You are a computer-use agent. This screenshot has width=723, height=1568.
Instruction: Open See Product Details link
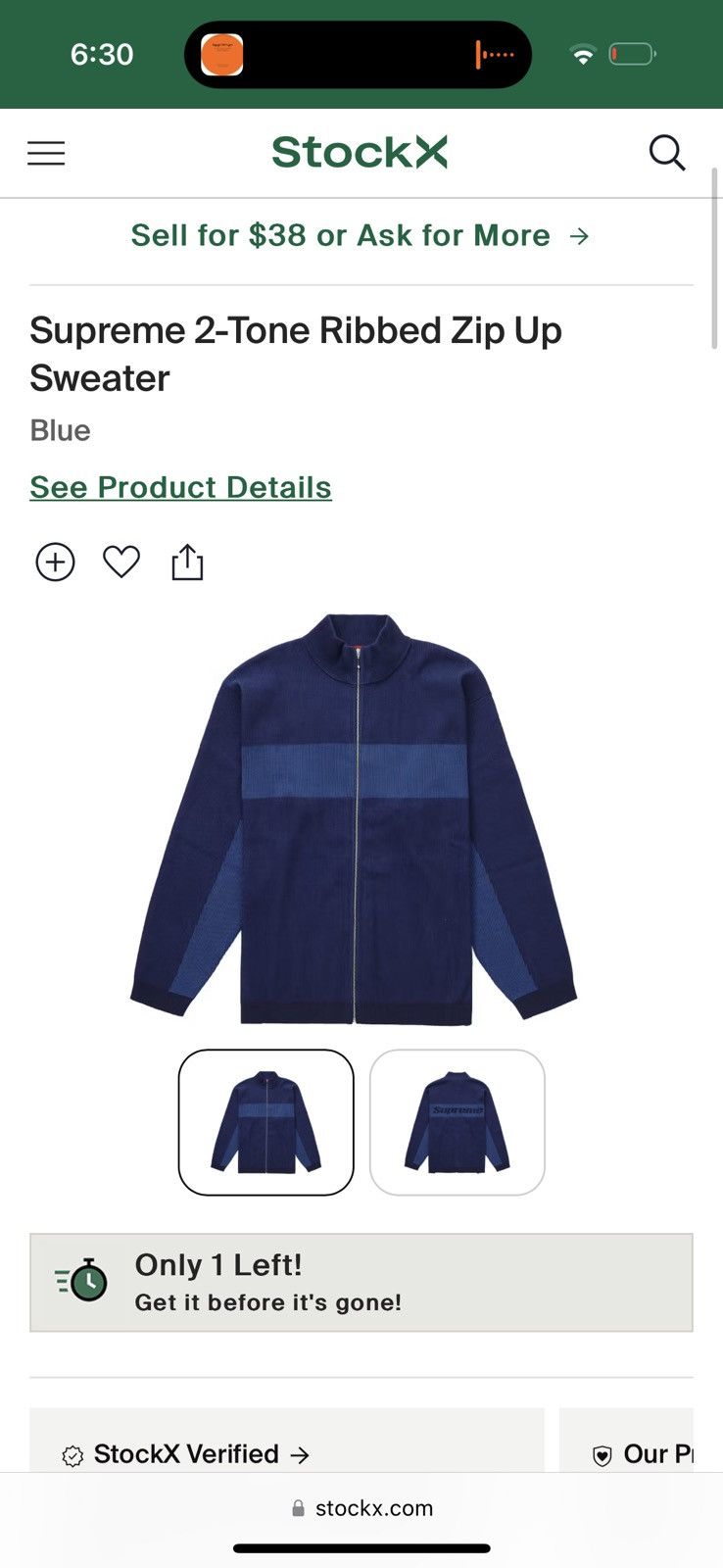(x=180, y=487)
